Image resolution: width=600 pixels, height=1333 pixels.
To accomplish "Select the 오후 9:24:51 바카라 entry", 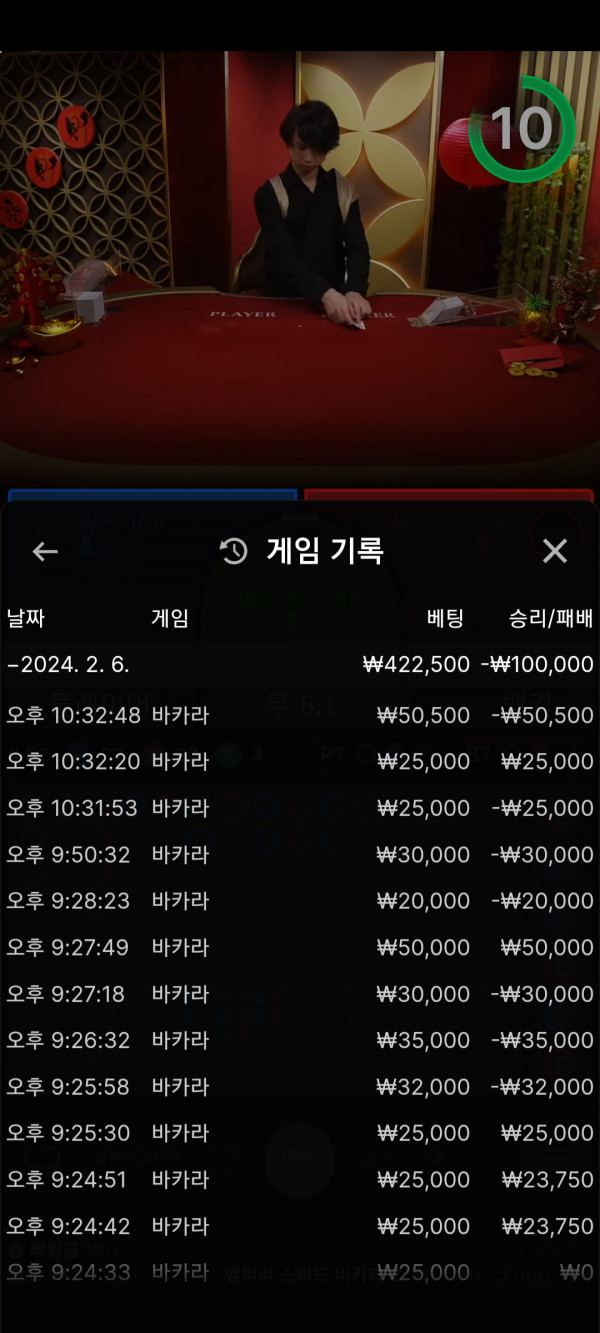I will 300,1179.
